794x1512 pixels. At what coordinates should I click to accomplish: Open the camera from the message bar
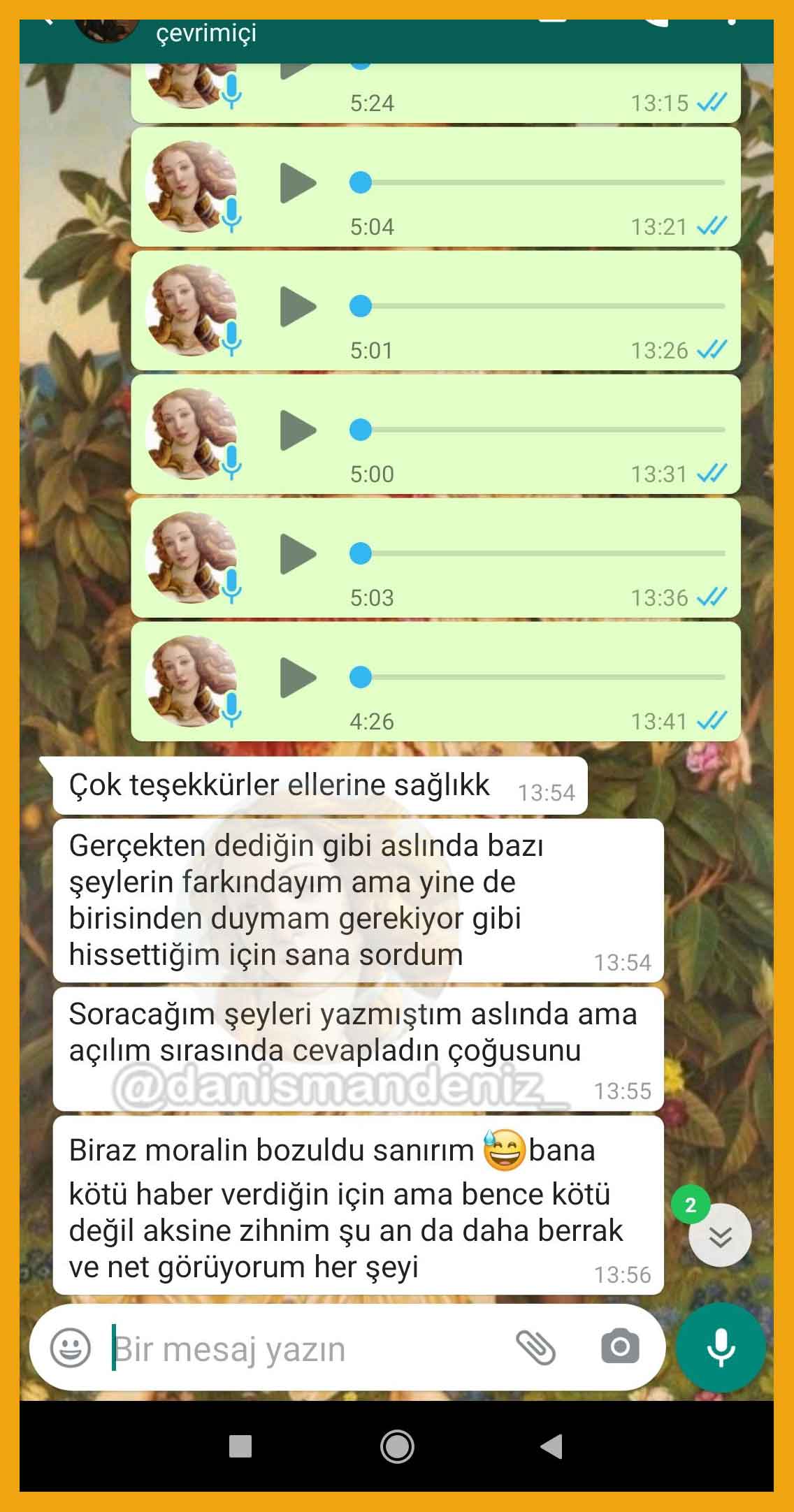point(620,1346)
